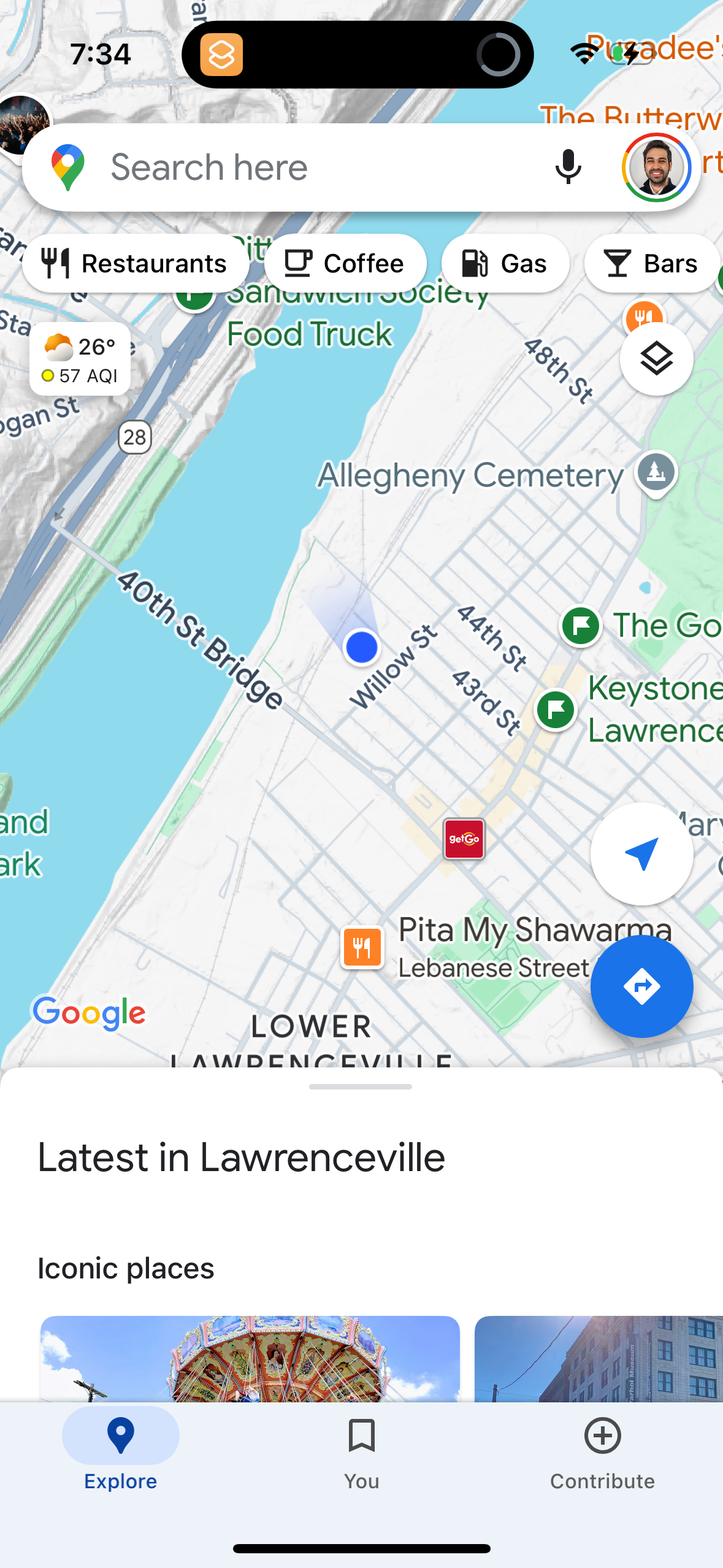Open the Coffee category filter
This screenshot has width=723, height=1568.
[345, 263]
